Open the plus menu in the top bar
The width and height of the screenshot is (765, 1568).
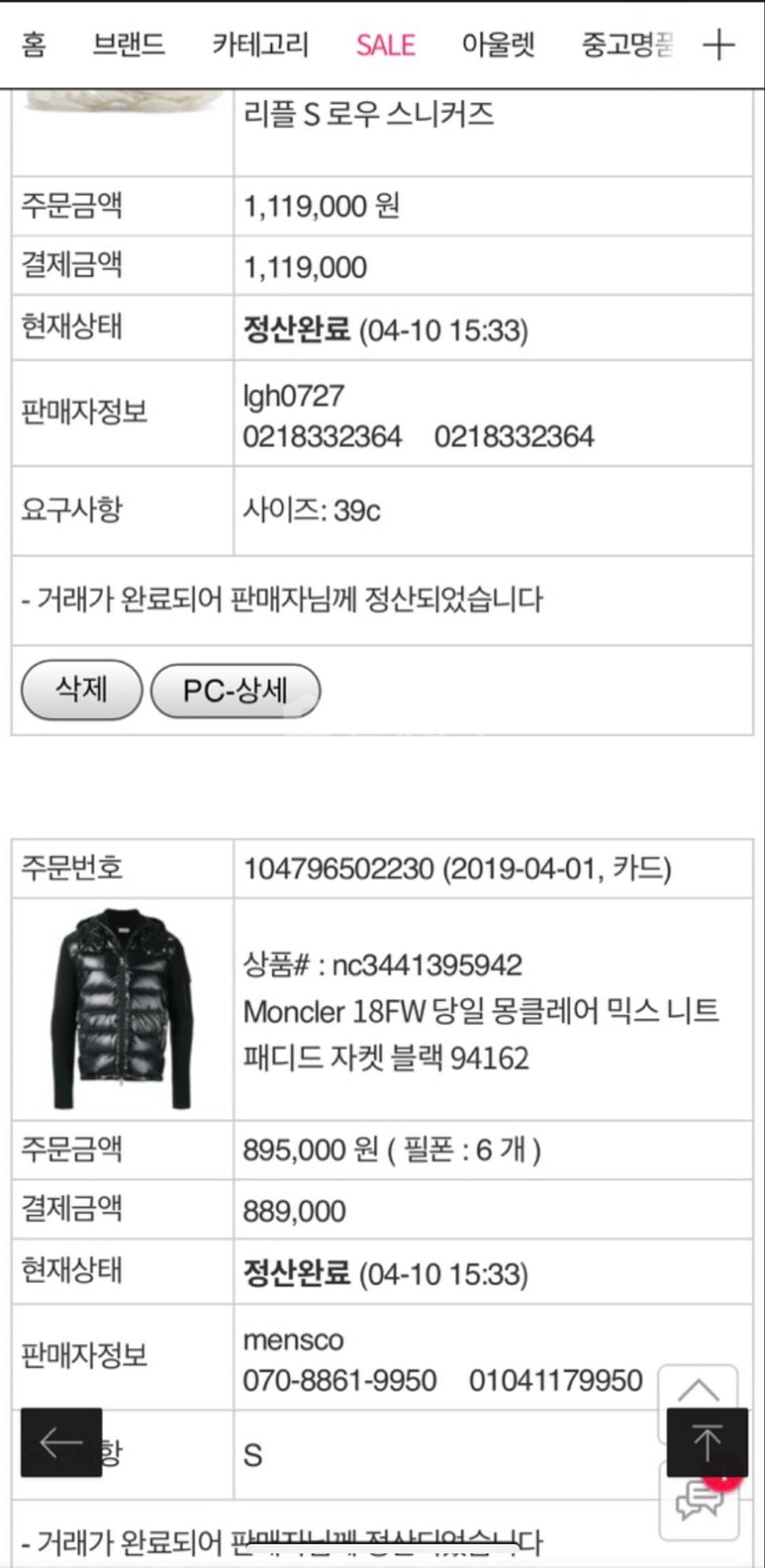719,44
